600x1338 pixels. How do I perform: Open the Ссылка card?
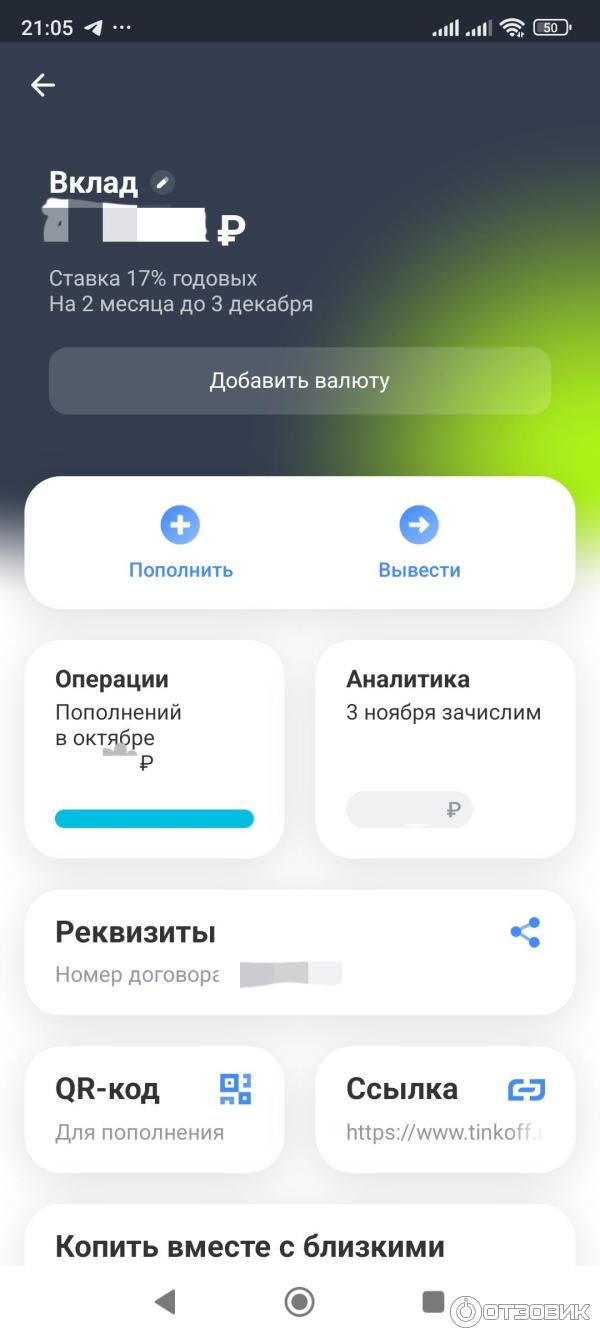(445, 1108)
